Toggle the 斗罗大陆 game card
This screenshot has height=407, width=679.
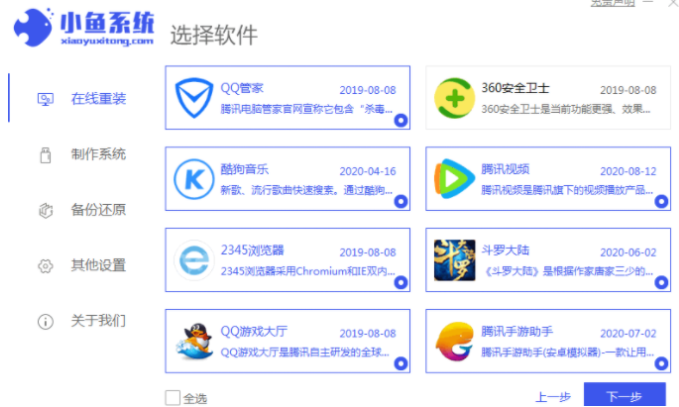click(x=545, y=260)
